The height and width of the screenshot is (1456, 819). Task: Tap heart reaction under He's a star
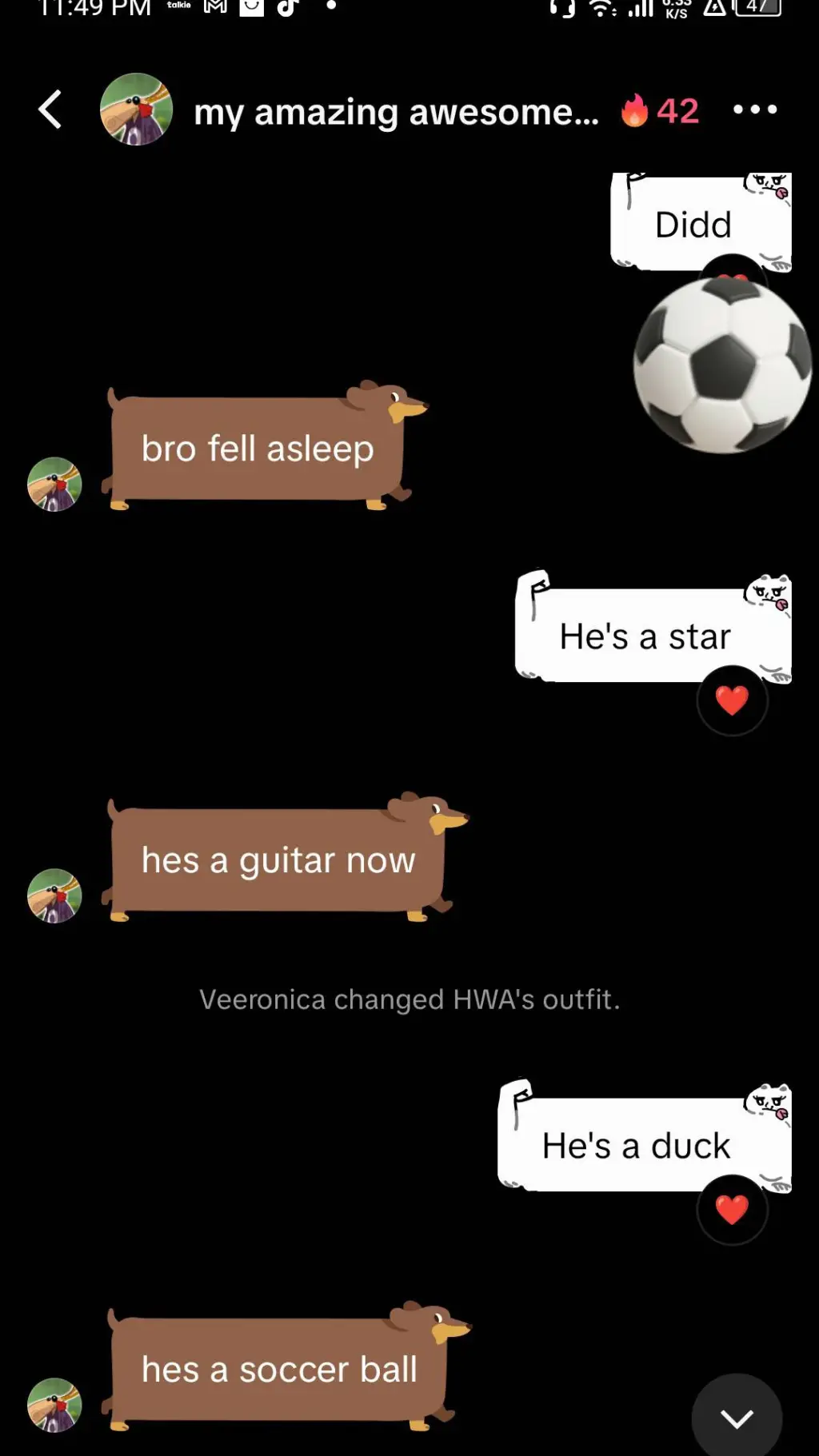point(732,700)
